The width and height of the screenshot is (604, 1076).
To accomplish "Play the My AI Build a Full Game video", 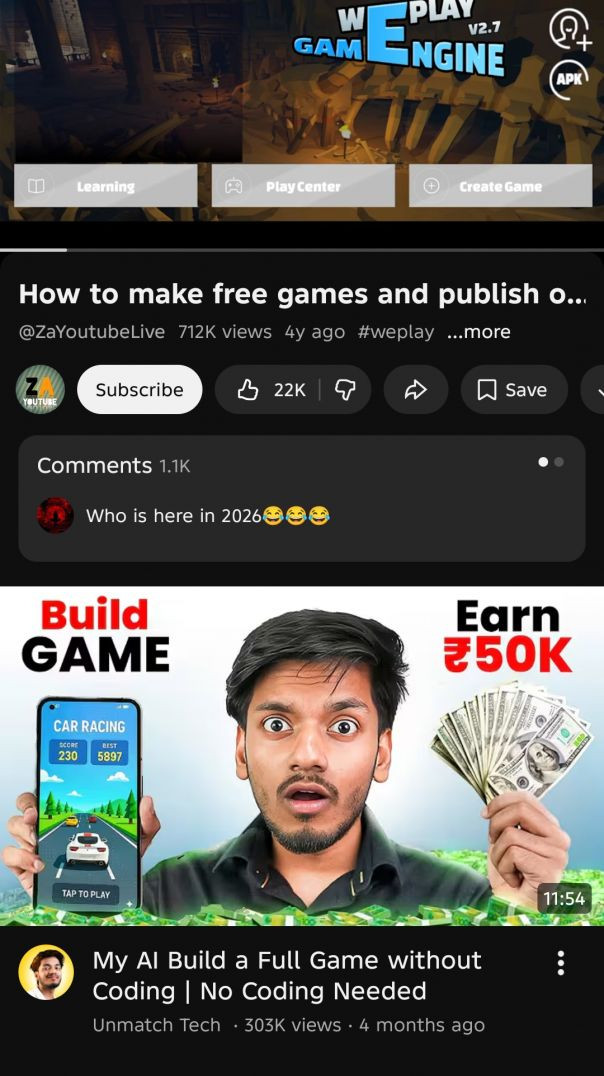I will pos(301,755).
